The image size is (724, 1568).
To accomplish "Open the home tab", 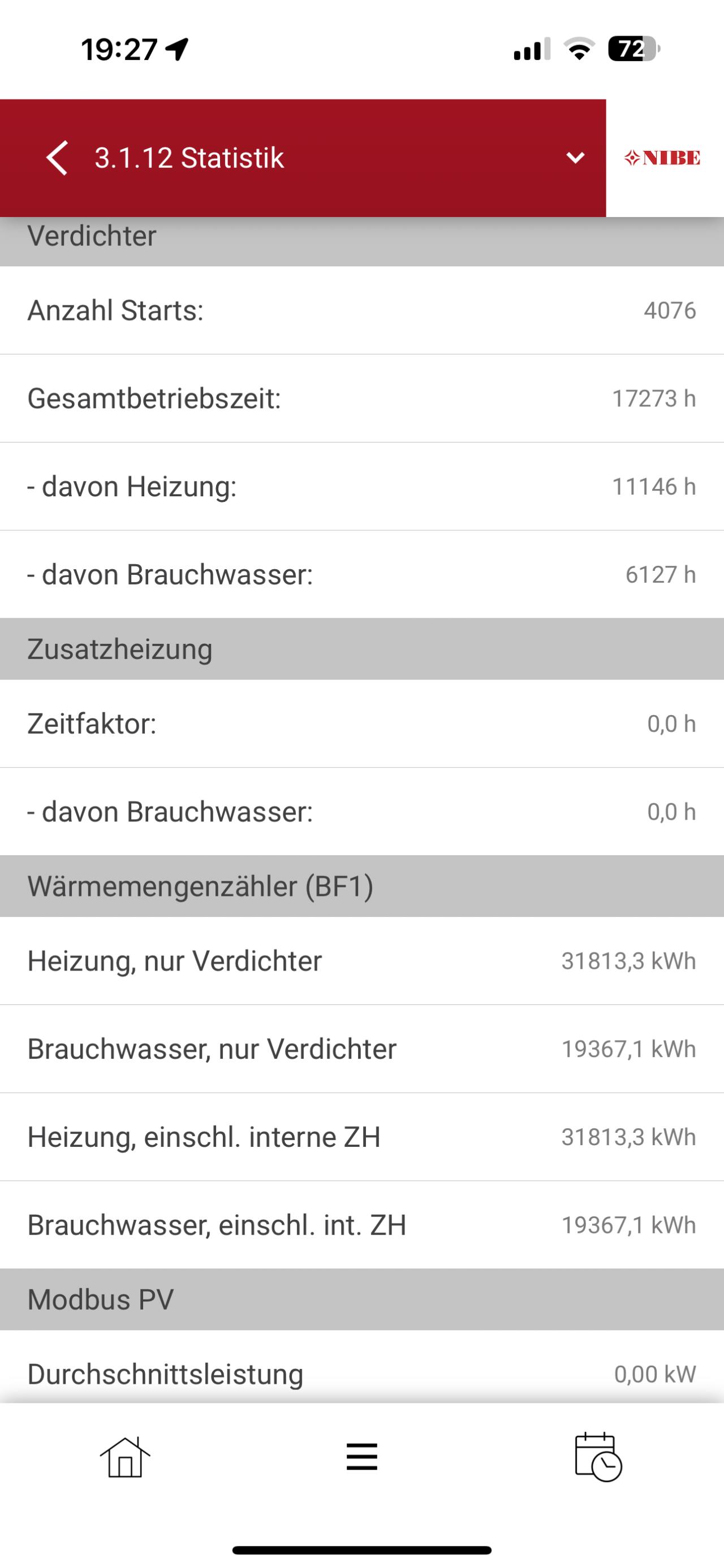I will [125, 1457].
